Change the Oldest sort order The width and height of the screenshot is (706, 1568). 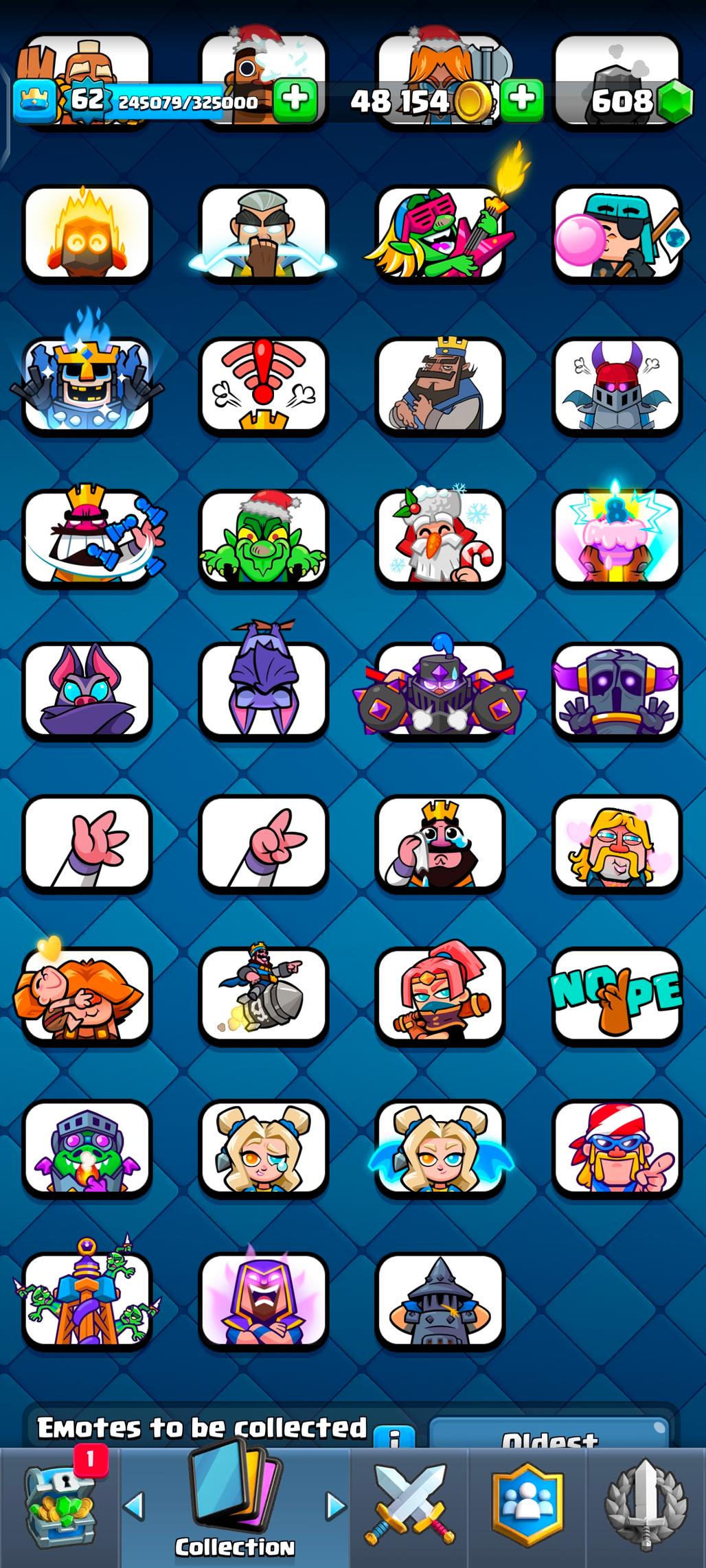549,1435
